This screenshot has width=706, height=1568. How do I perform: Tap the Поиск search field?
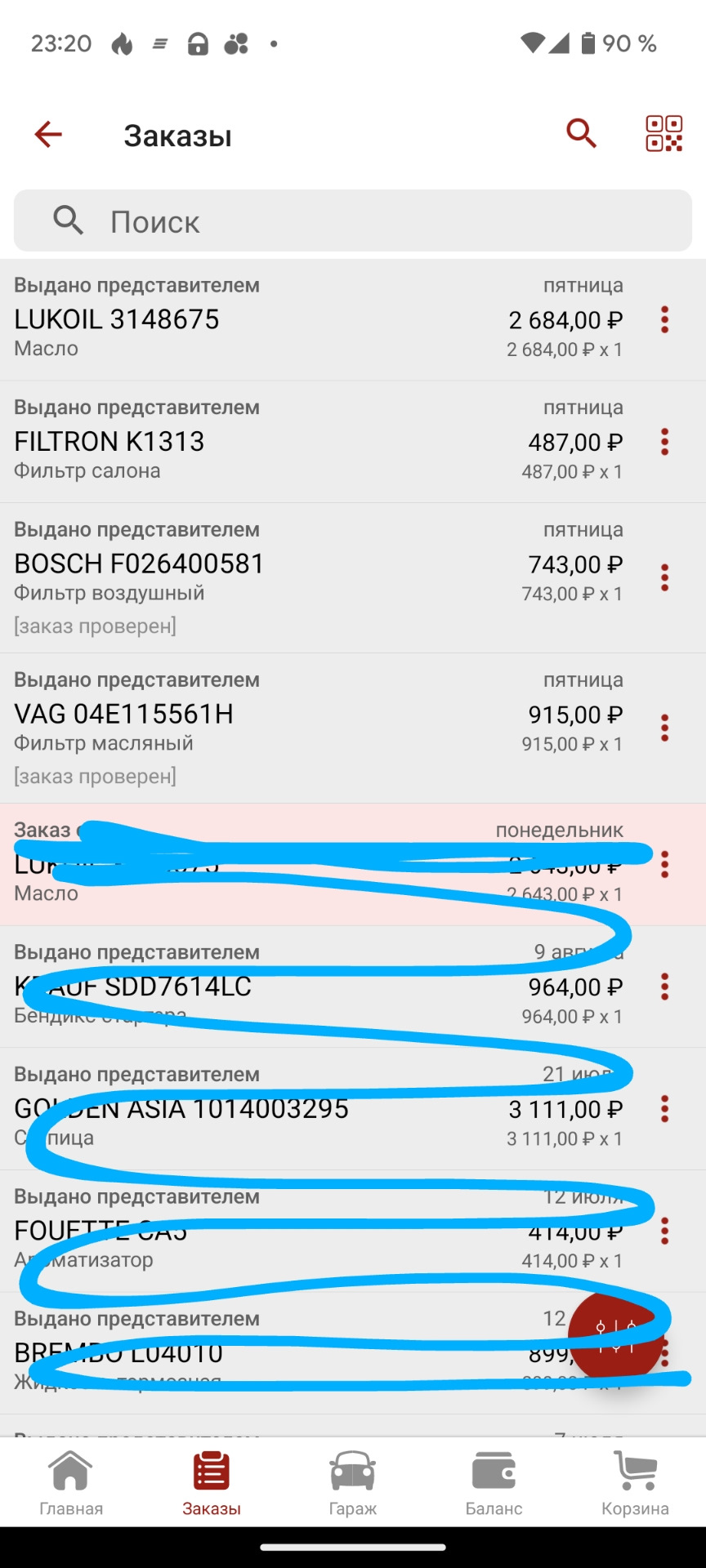[353, 221]
